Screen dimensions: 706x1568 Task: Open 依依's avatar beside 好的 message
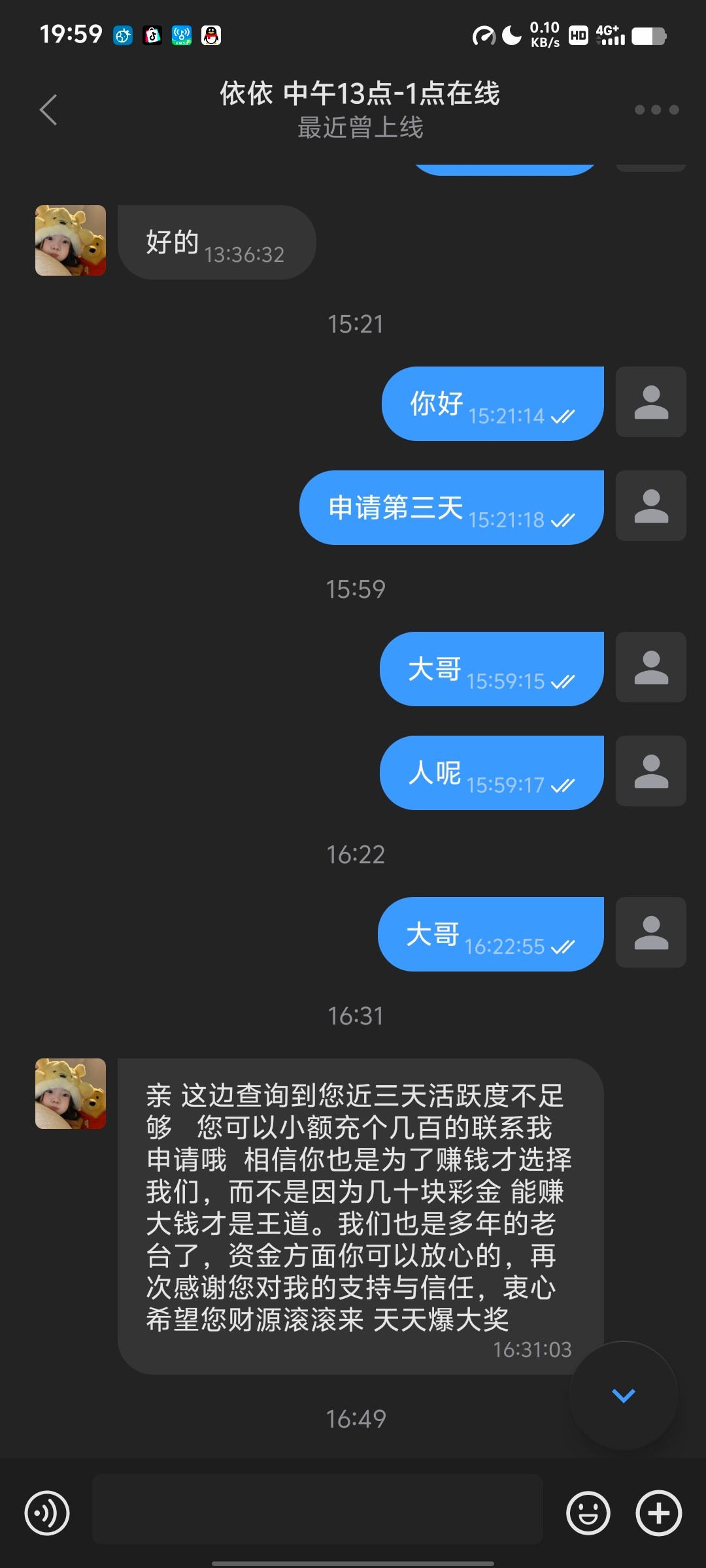click(x=71, y=240)
